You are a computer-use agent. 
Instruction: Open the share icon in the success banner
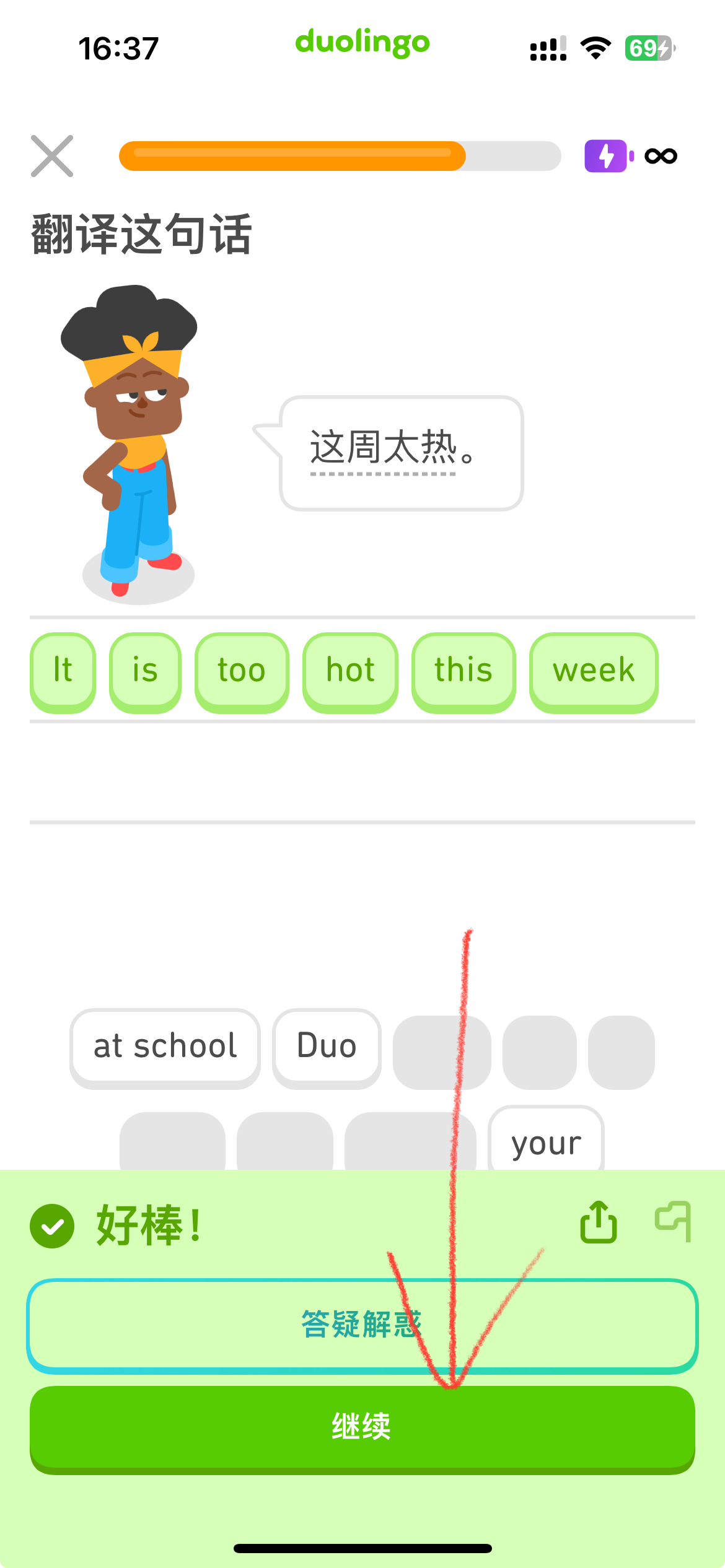(597, 1221)
